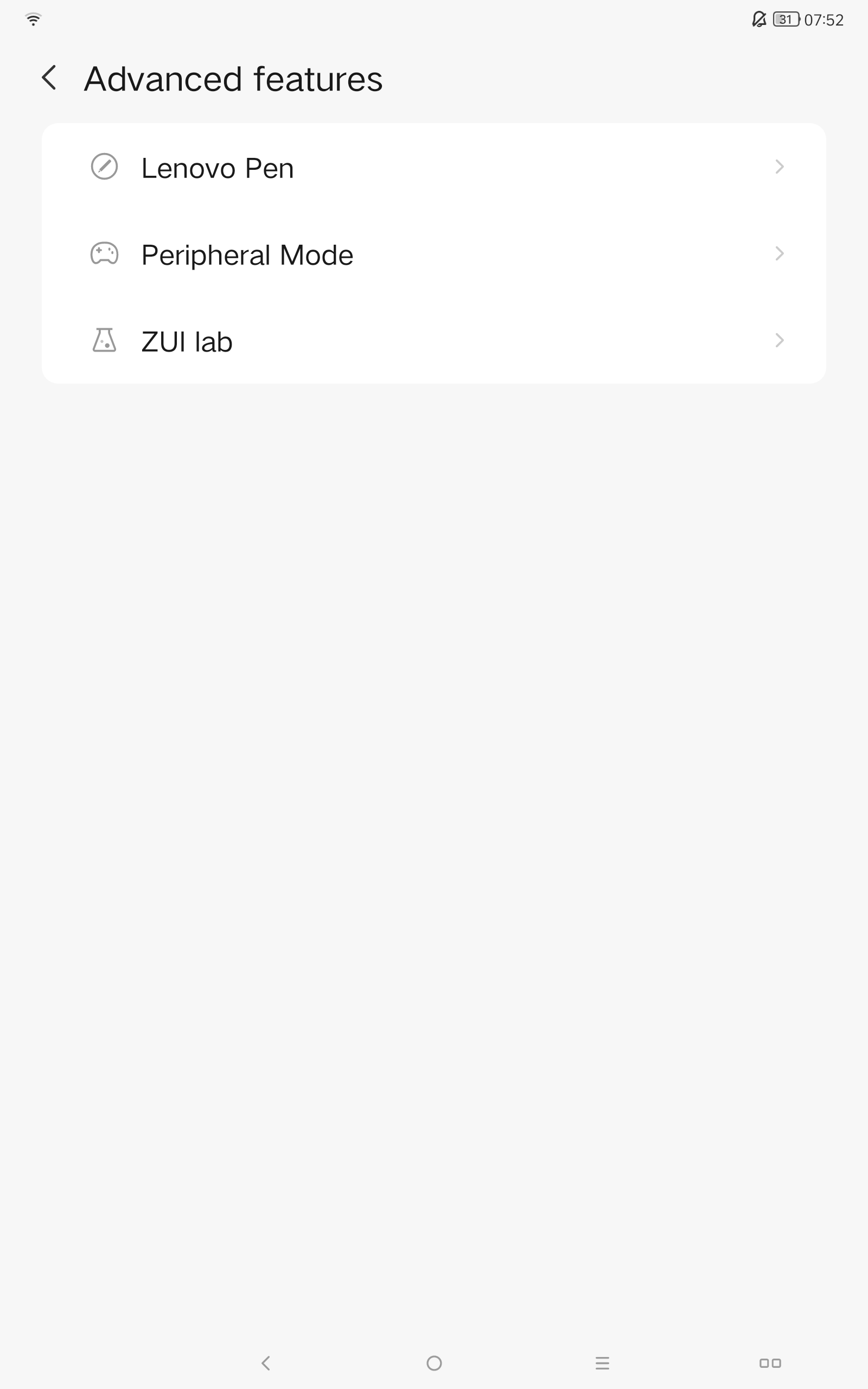This screenshot has height=1389, width=868.
Task: Open recent apps from navigation bar
Action: pos(602,1362)
